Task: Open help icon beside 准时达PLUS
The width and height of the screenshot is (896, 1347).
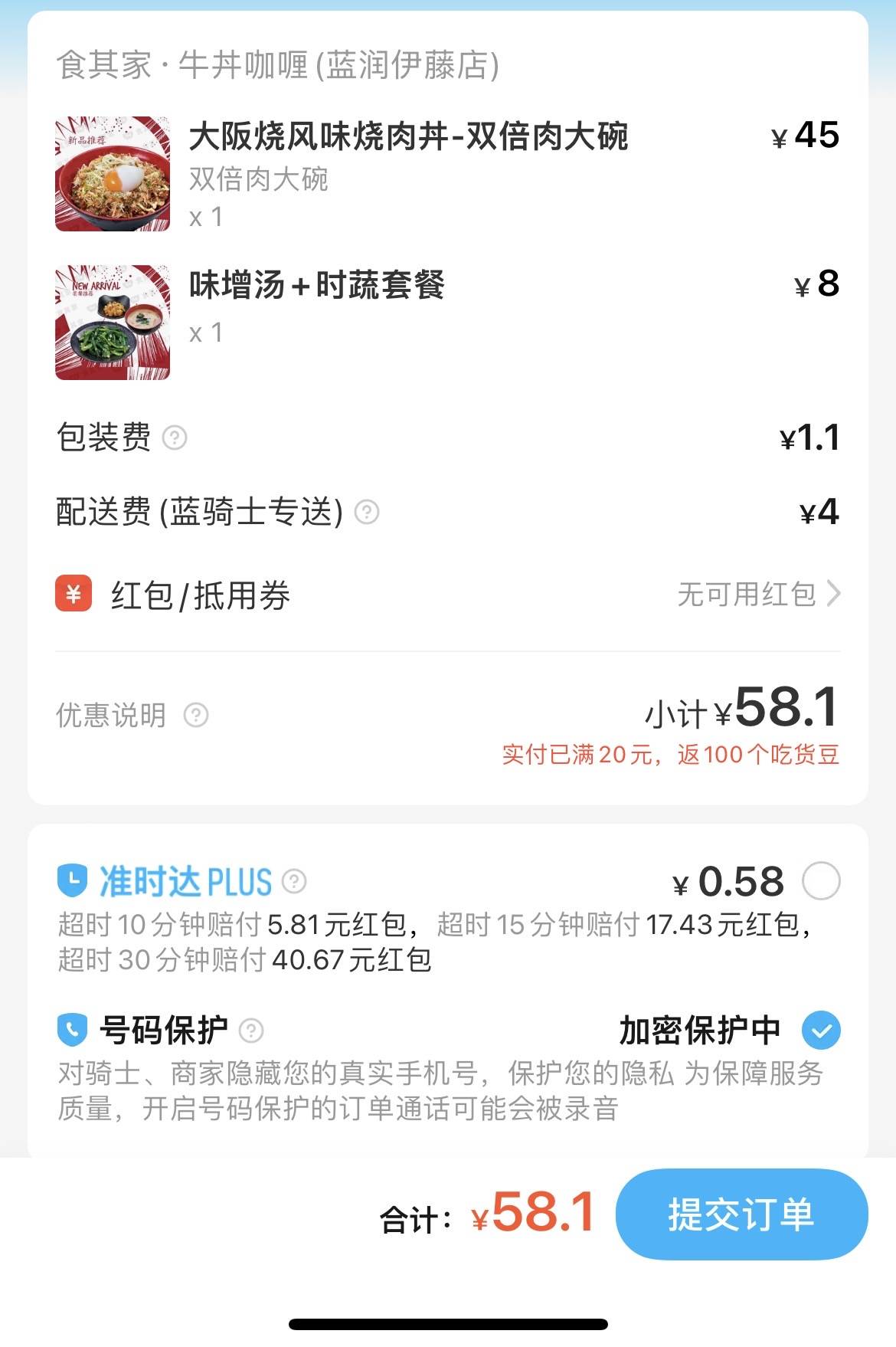Action: tap(294, 881)
